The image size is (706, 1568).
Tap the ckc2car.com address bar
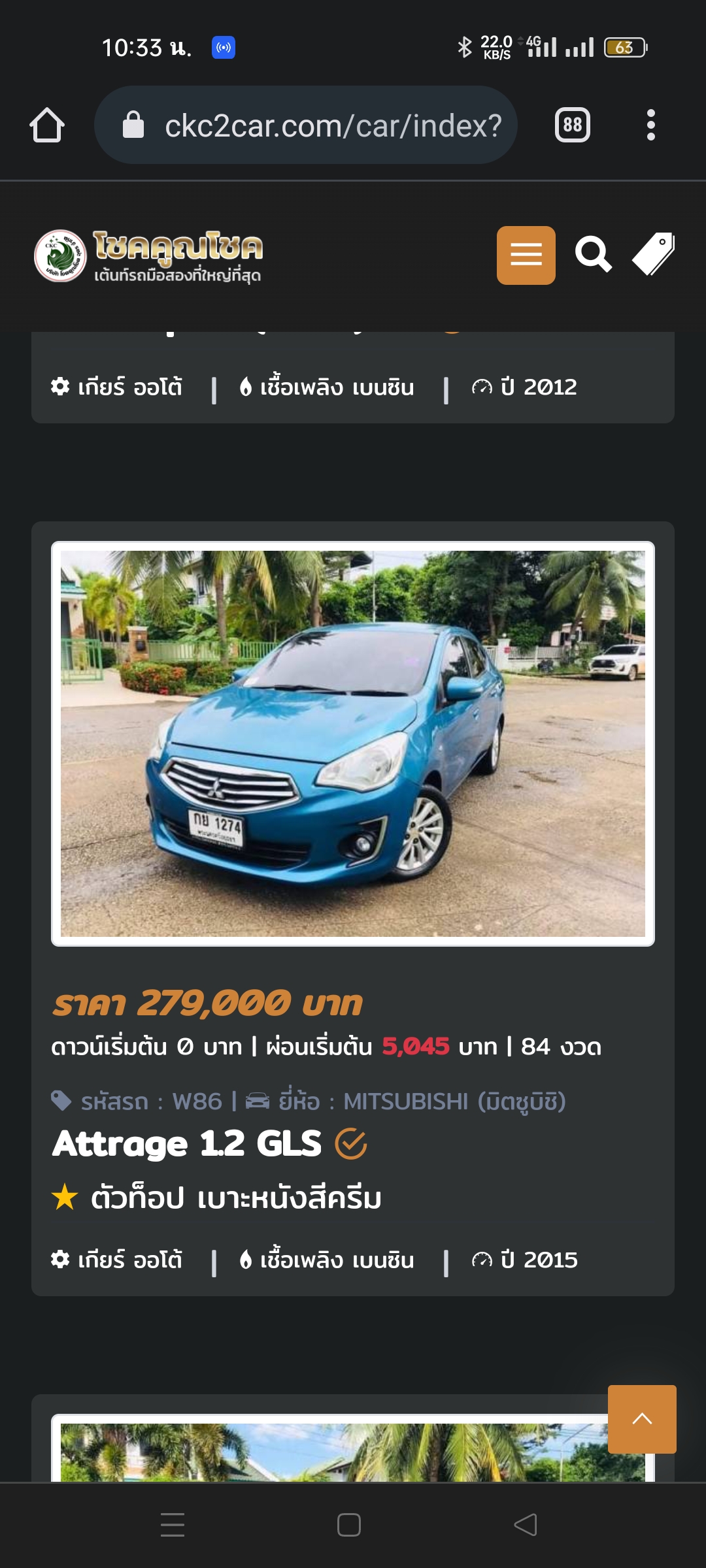306,125
